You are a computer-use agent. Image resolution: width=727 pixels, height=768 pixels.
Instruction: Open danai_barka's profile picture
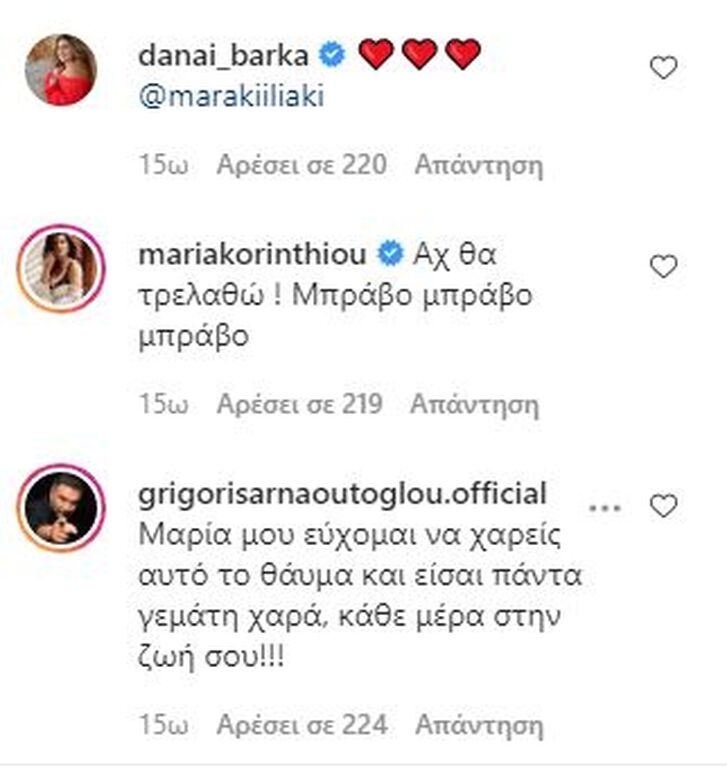60,69
